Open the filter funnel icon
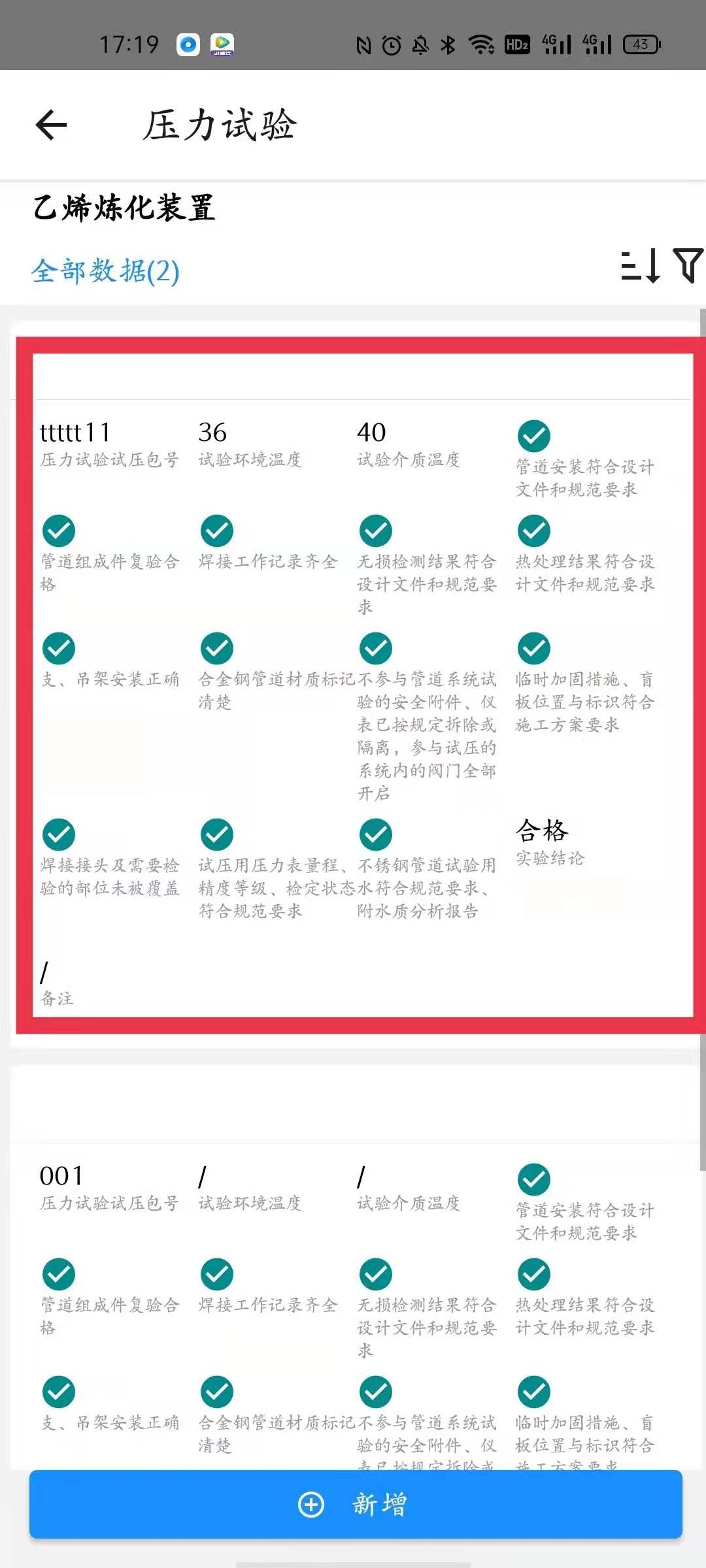Viewport: 706px width, 1568px height. pos(688,265)
